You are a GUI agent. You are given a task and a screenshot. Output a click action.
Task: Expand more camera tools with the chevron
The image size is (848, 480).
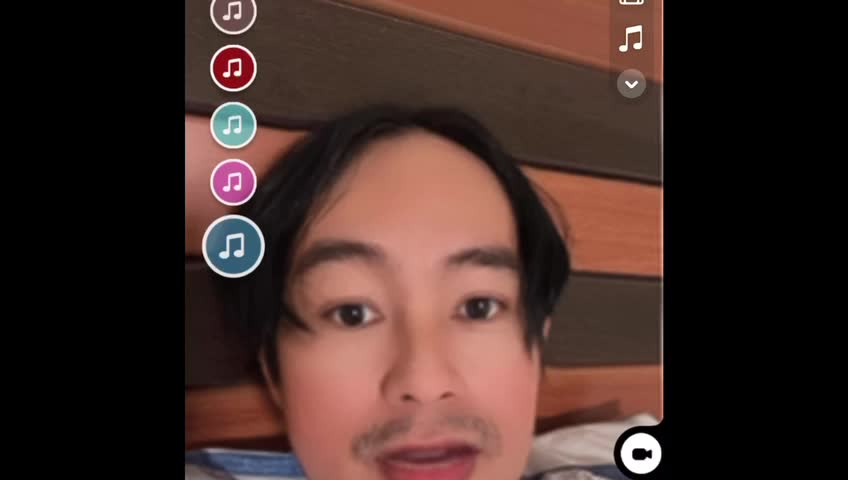point(631,84)
